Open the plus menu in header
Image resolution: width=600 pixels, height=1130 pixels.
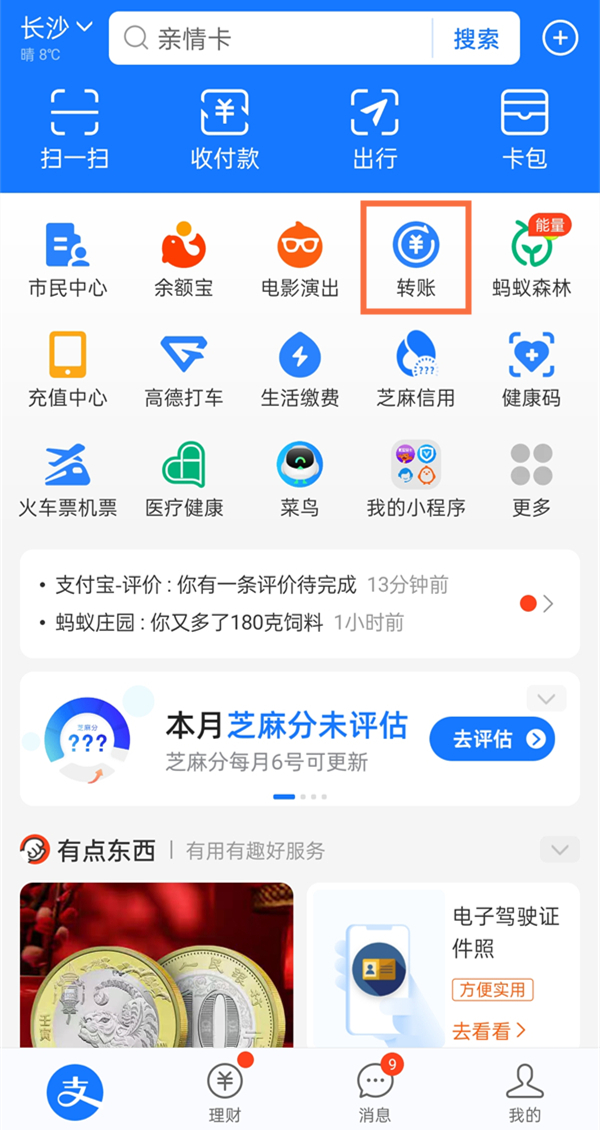[x=560, y=39]
